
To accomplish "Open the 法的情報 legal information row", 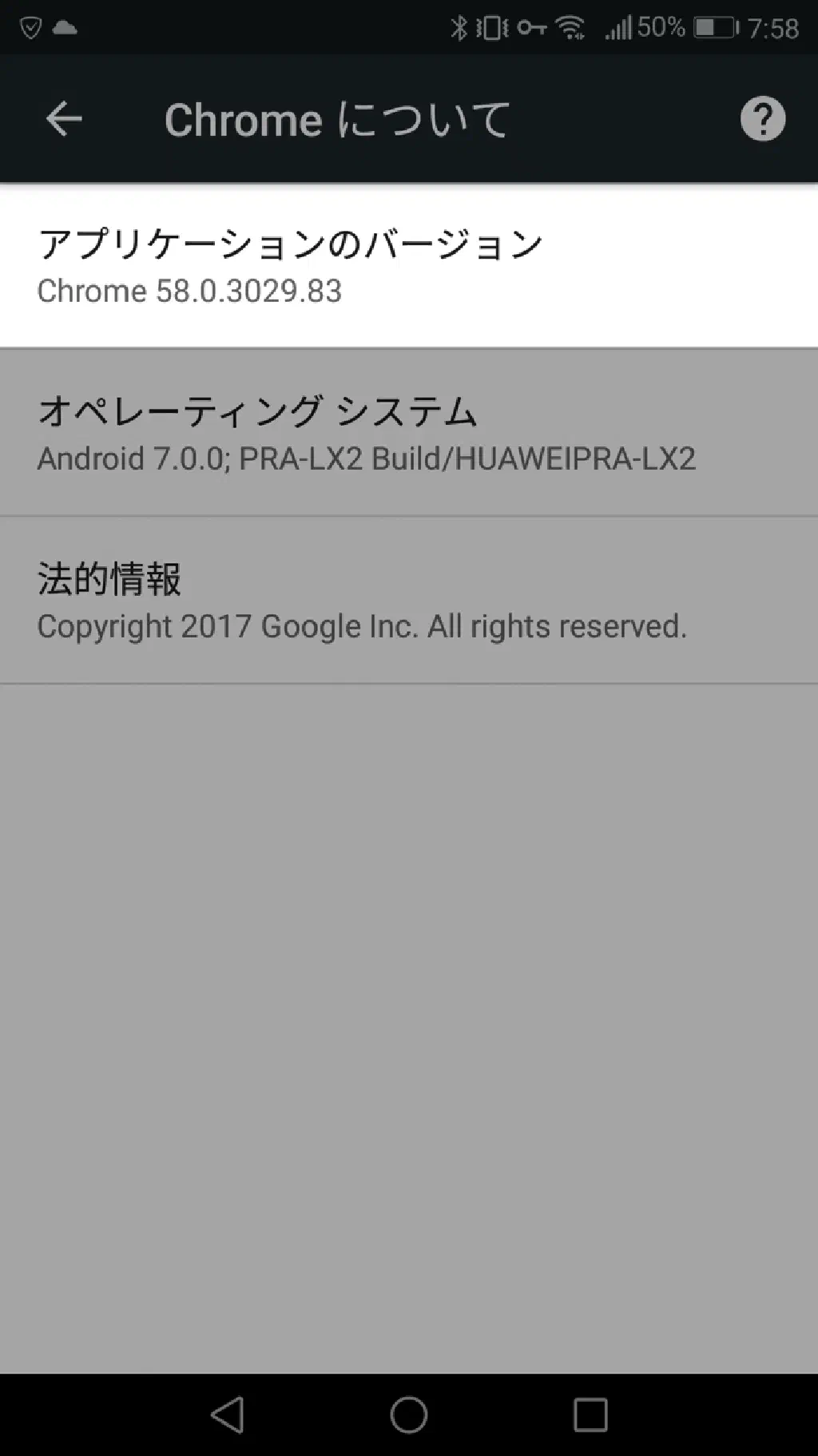I will pos(408,601).
